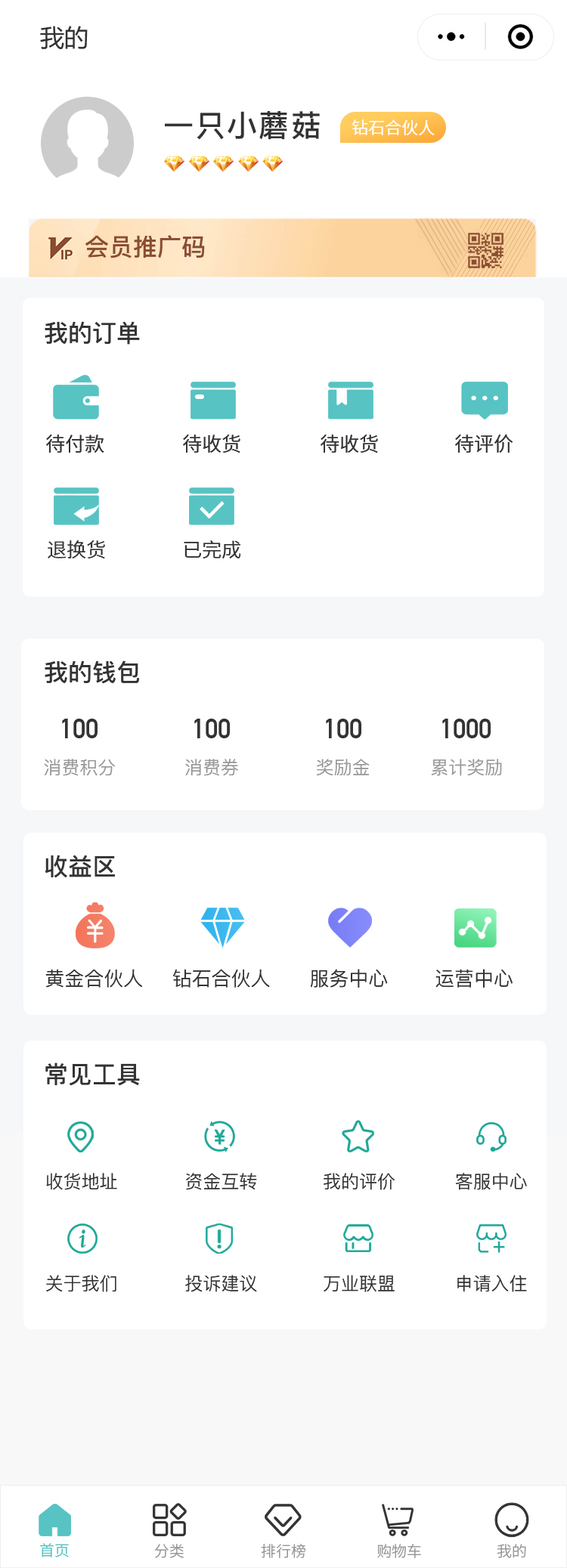This screenshot has height=1568, width=567.
Task: View 已完成 orders
Action: coord(212,521)
